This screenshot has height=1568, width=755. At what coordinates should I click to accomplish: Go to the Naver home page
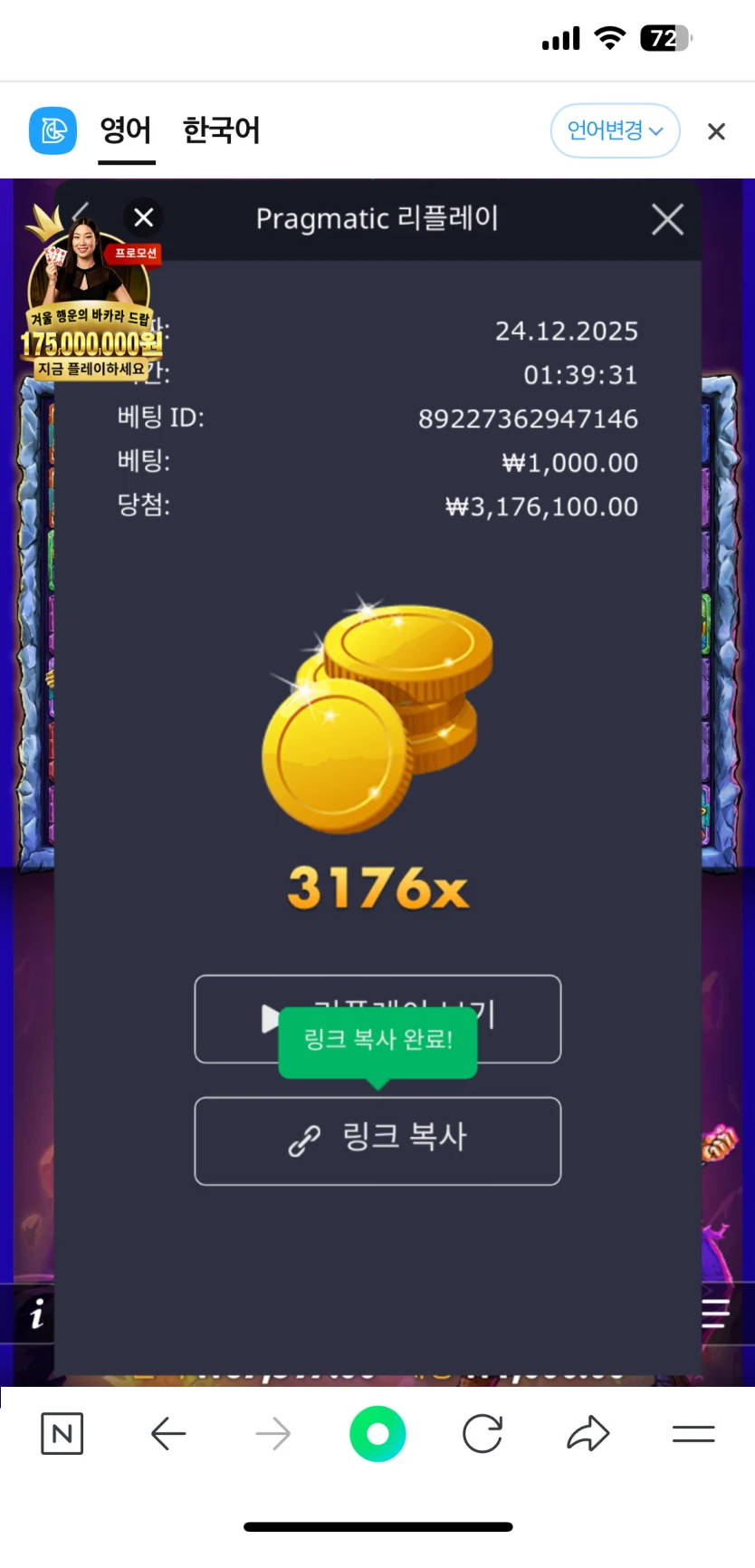coord(62,1433)
